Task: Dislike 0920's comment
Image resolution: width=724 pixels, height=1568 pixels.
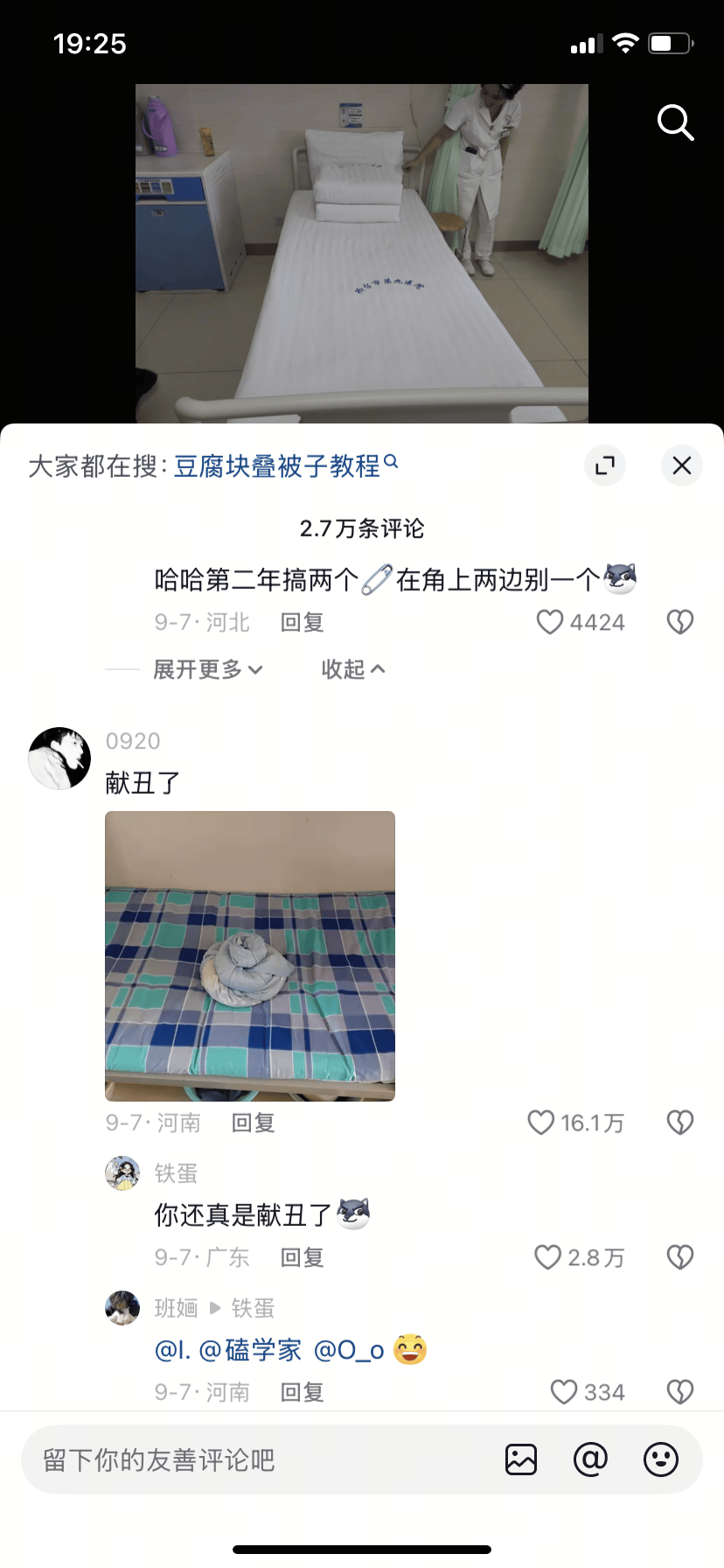Action: (679, 1123)
